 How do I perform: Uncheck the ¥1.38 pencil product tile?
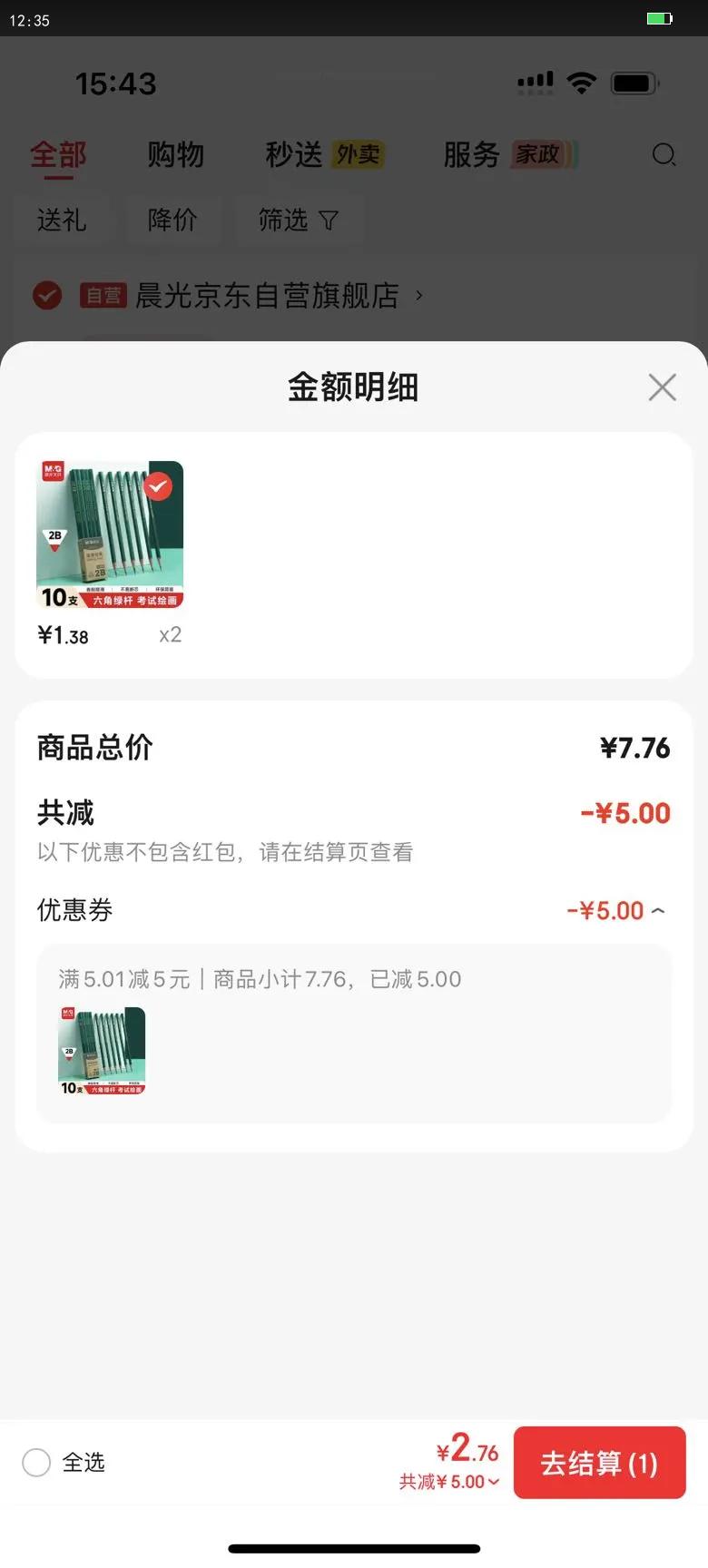158,486
